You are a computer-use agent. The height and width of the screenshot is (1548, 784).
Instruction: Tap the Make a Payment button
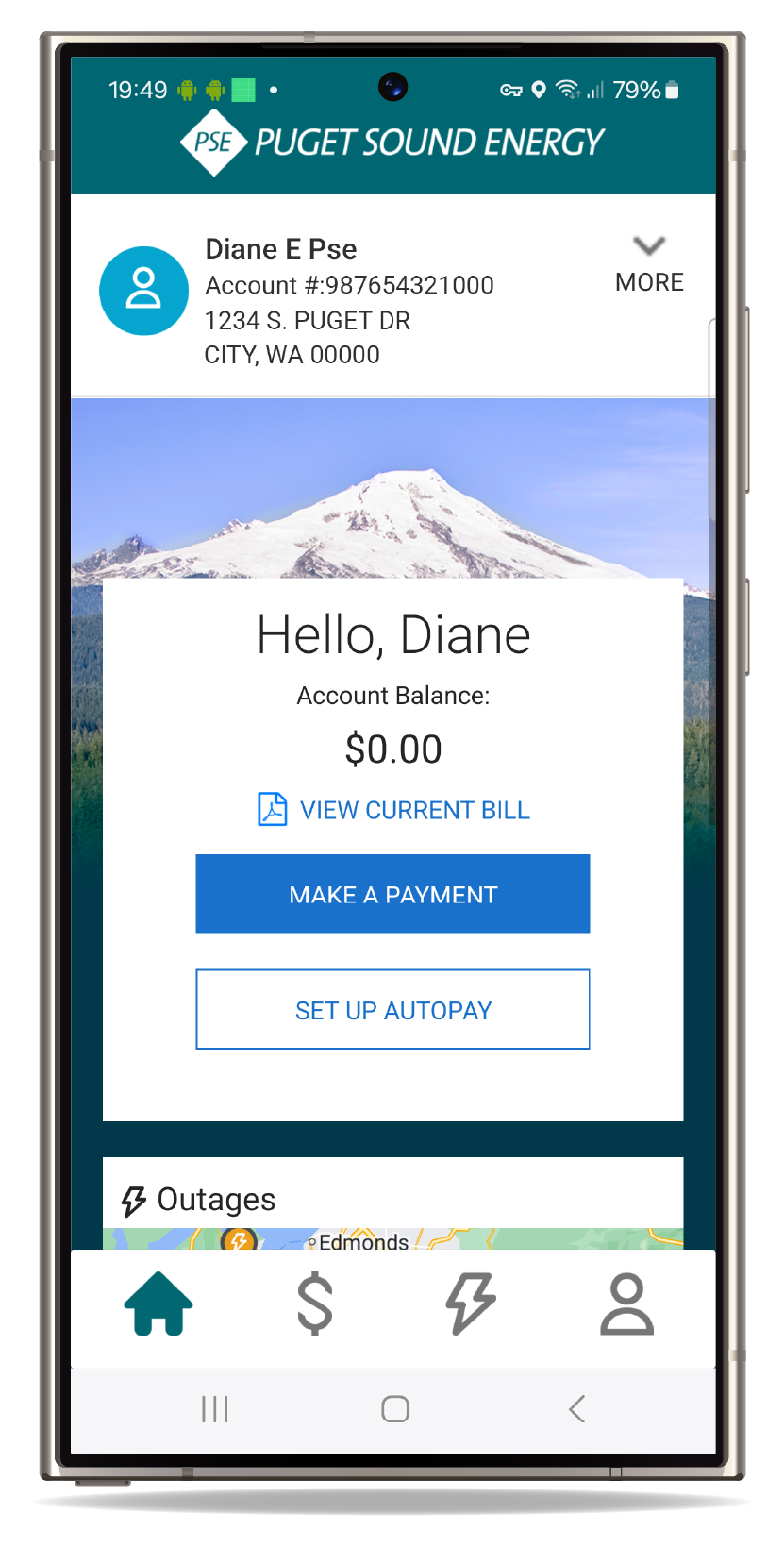click(x=392, y=894)
